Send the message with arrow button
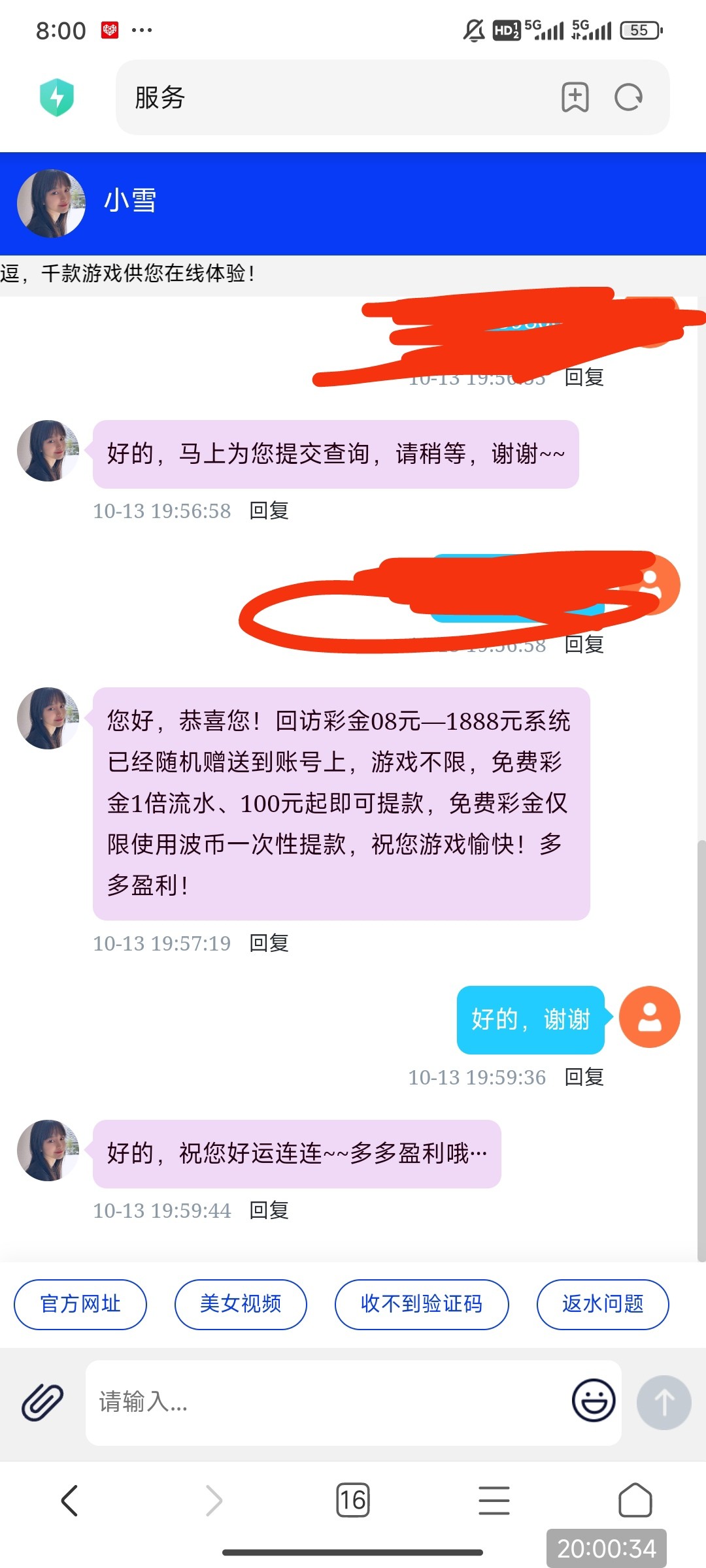Screen dimensions: 706x1568 coord(664,1402)
